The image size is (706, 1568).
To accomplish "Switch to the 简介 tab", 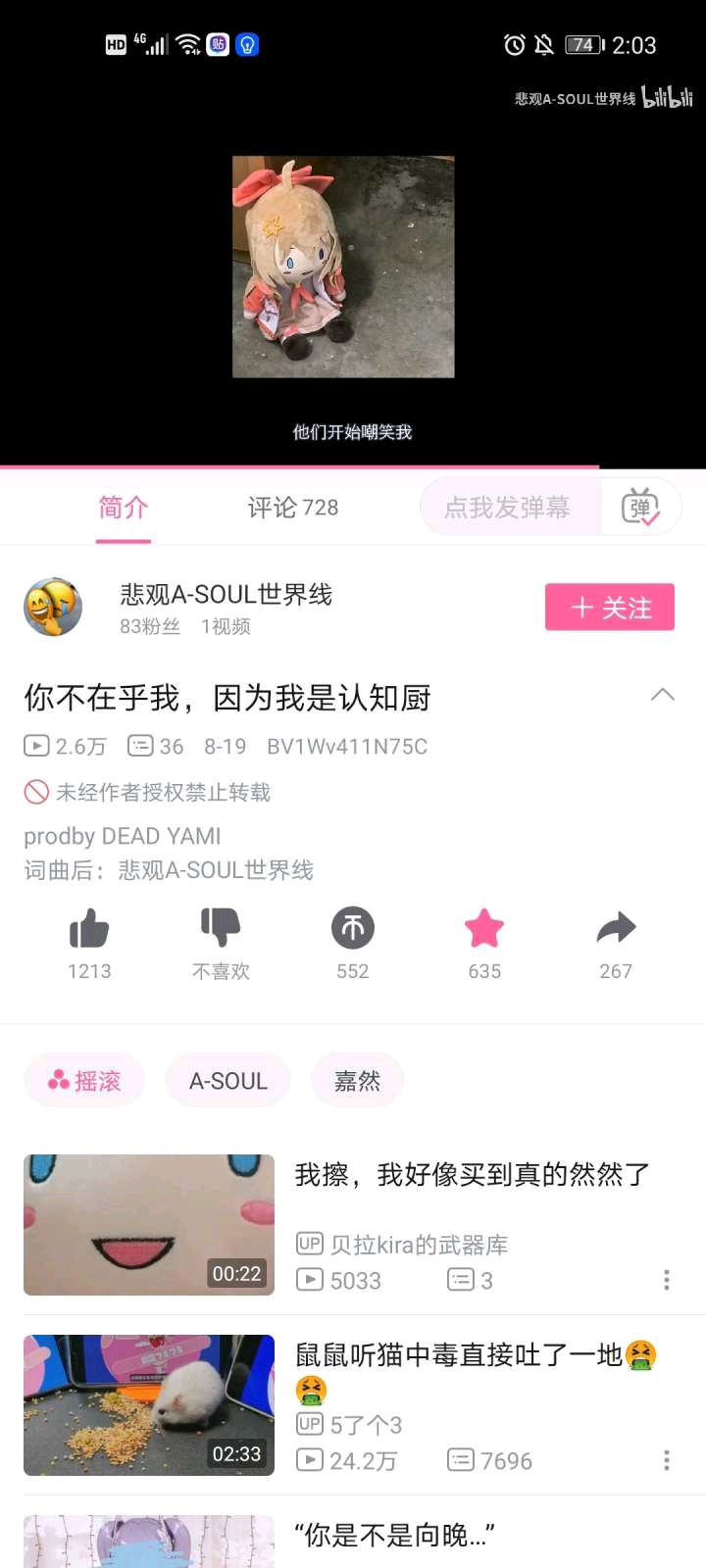I will [124, 508].
